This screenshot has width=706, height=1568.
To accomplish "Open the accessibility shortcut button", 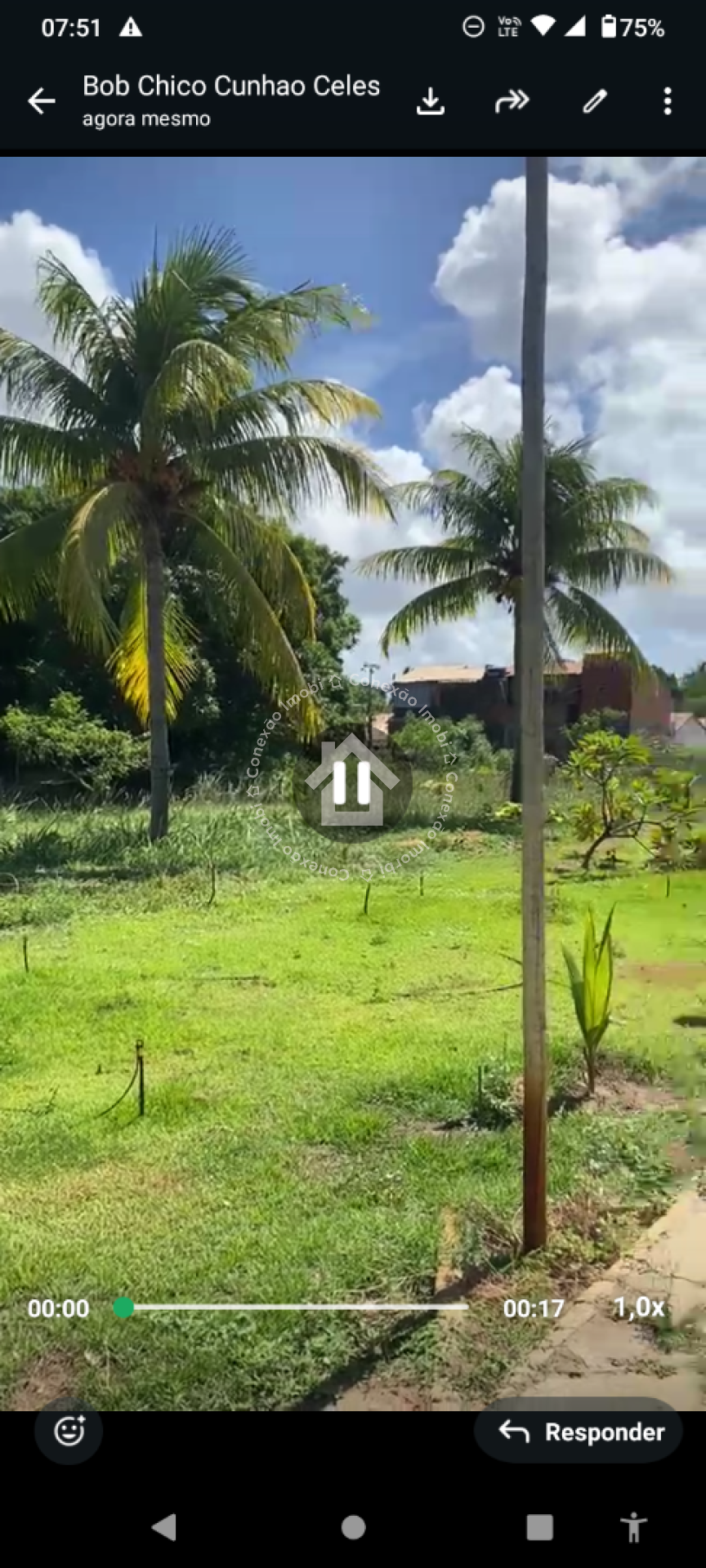I will coord(633,1526).
